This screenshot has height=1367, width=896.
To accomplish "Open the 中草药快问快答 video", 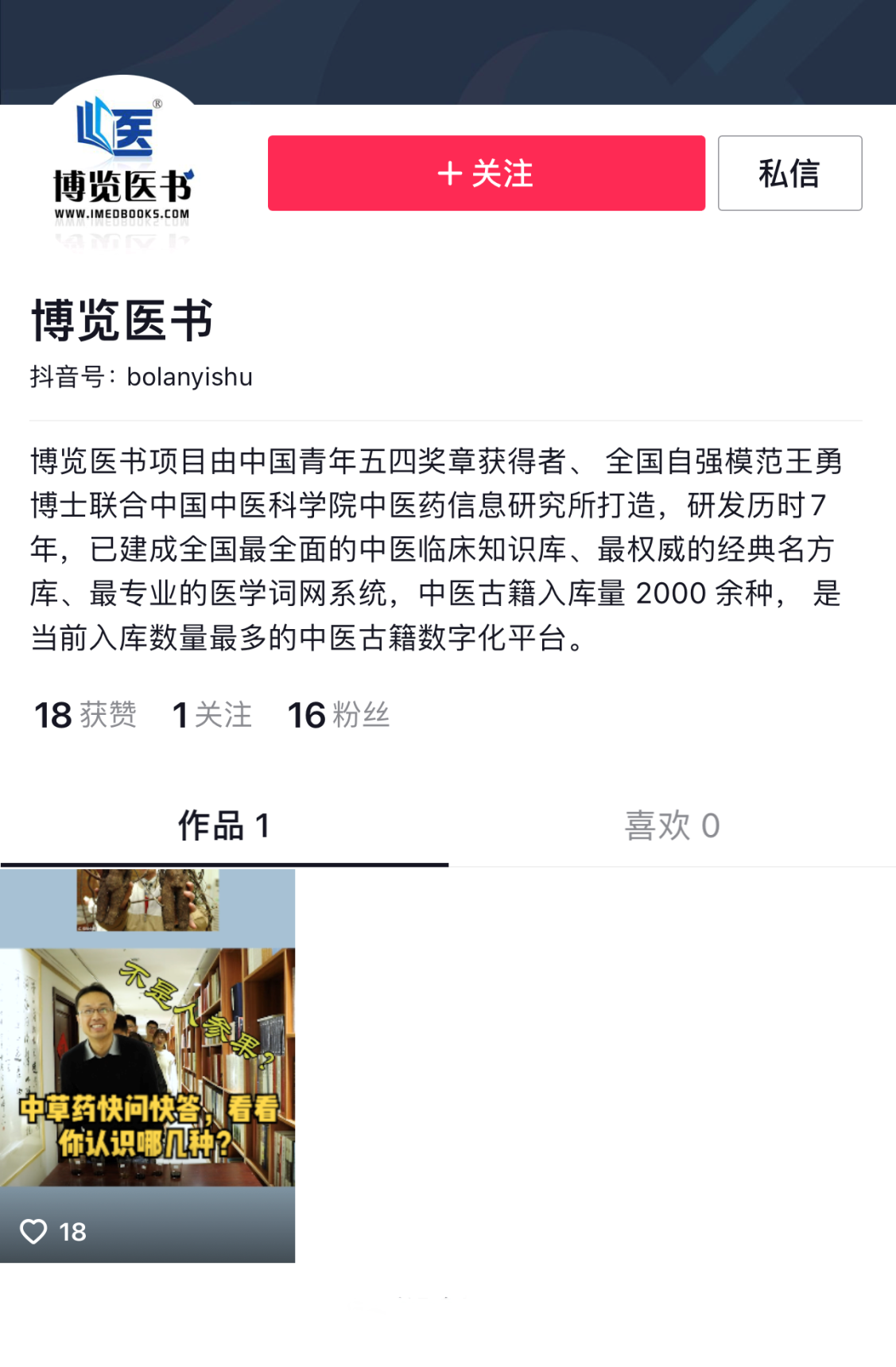I will (147, 1066).
